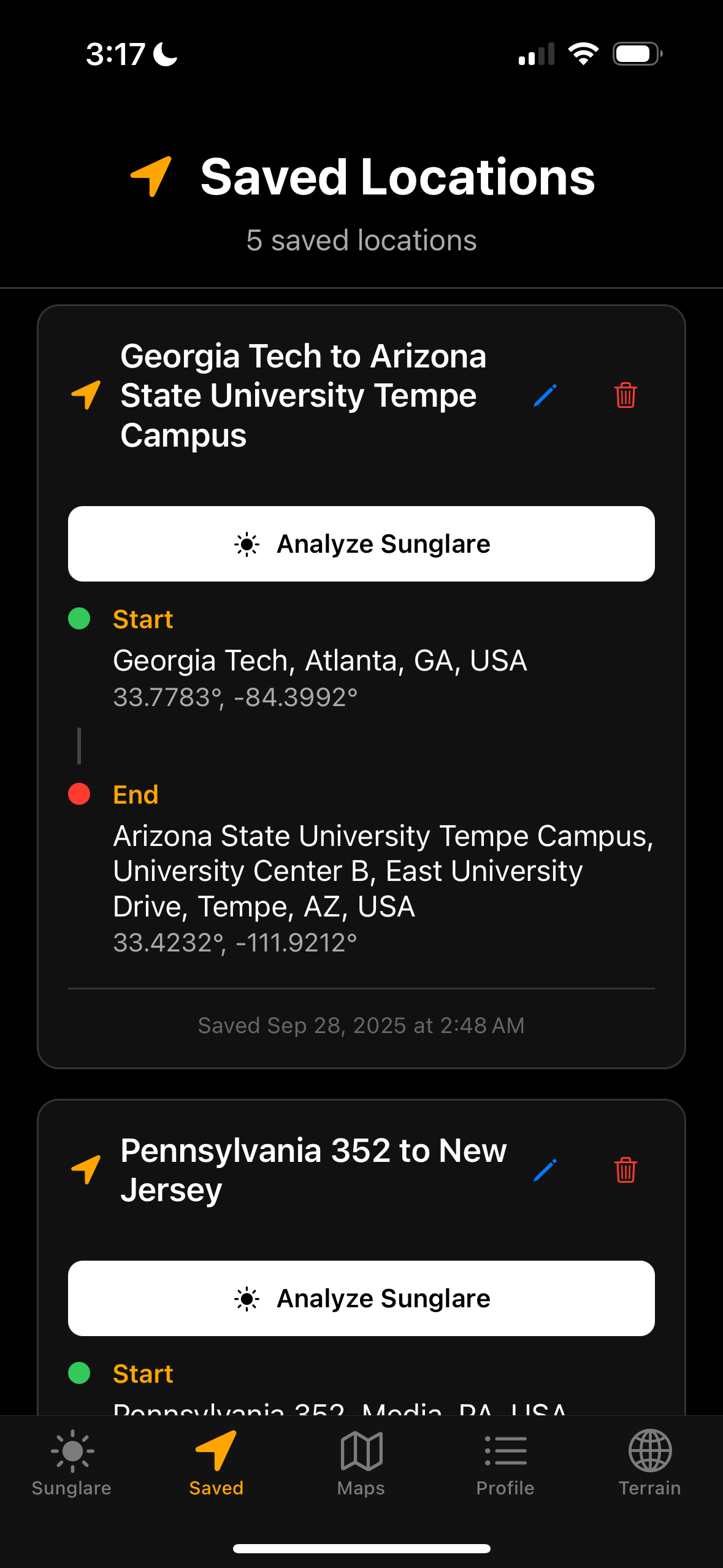Delete the Pennsylvania 352 to New Jersey route
This screenshot has height=1568, width=723.
point(625,1170)
